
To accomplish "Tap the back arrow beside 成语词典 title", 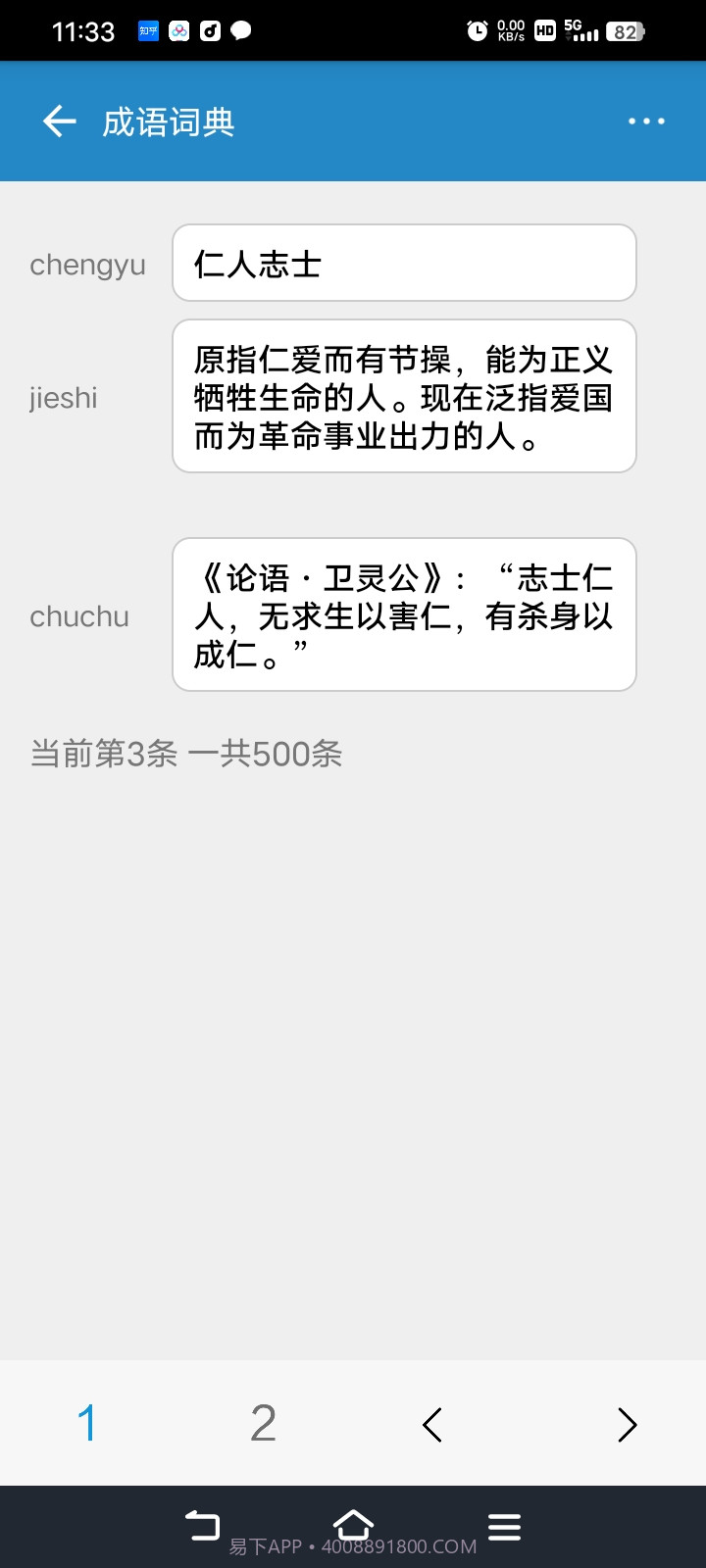I will (57, 121).
